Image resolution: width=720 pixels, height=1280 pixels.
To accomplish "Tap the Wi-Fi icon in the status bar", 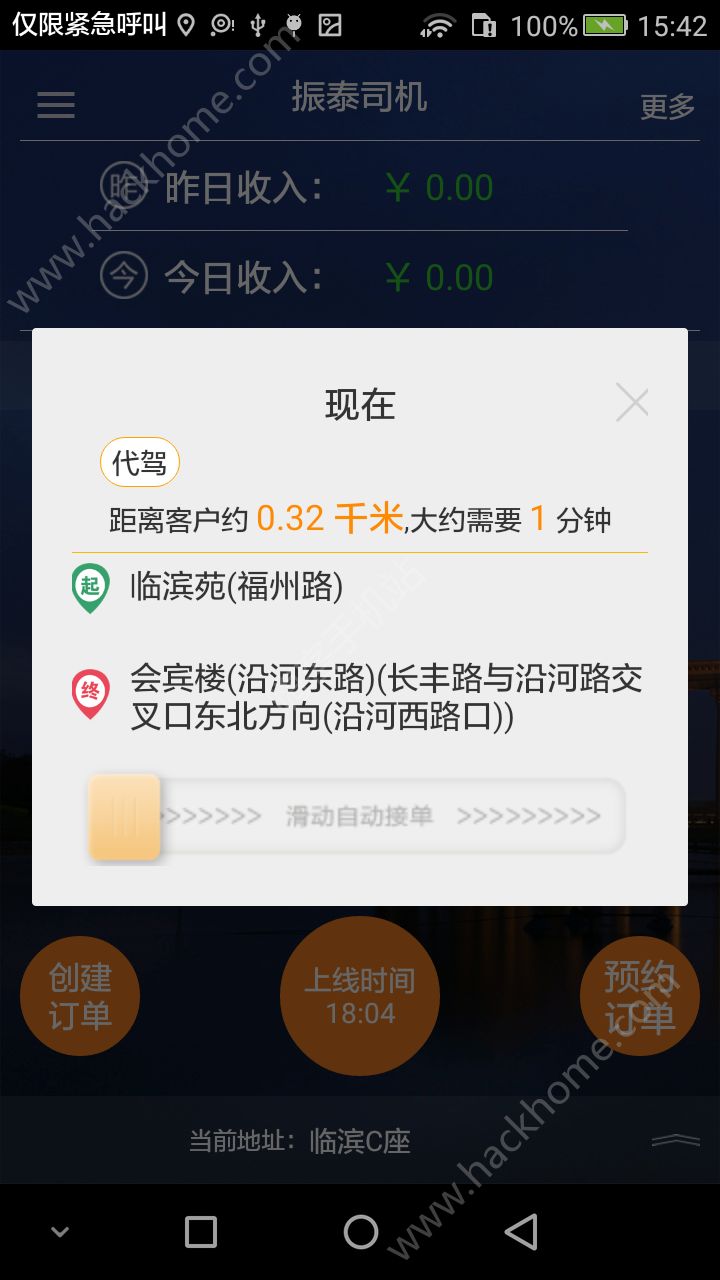I will [436, 25].
